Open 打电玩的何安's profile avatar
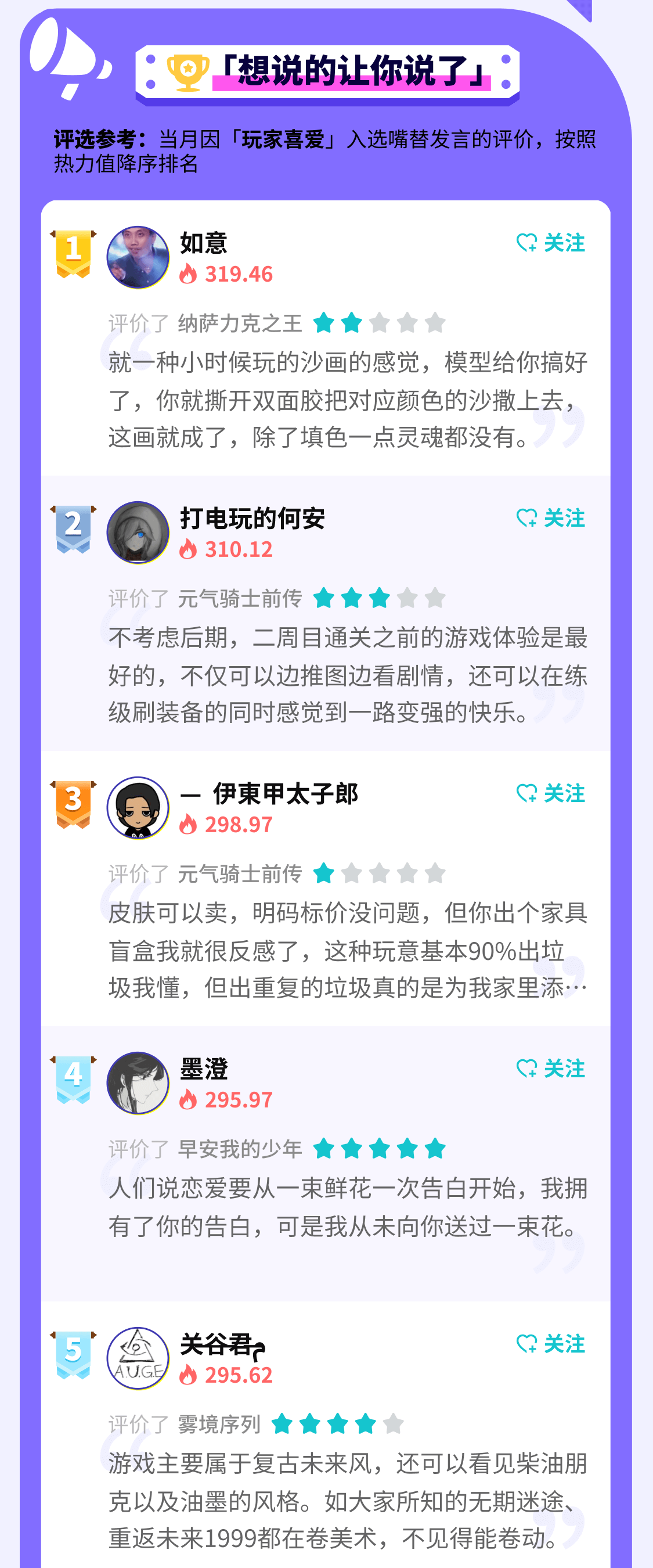This screenshot has height=1568, width=653. click(138, 533)
